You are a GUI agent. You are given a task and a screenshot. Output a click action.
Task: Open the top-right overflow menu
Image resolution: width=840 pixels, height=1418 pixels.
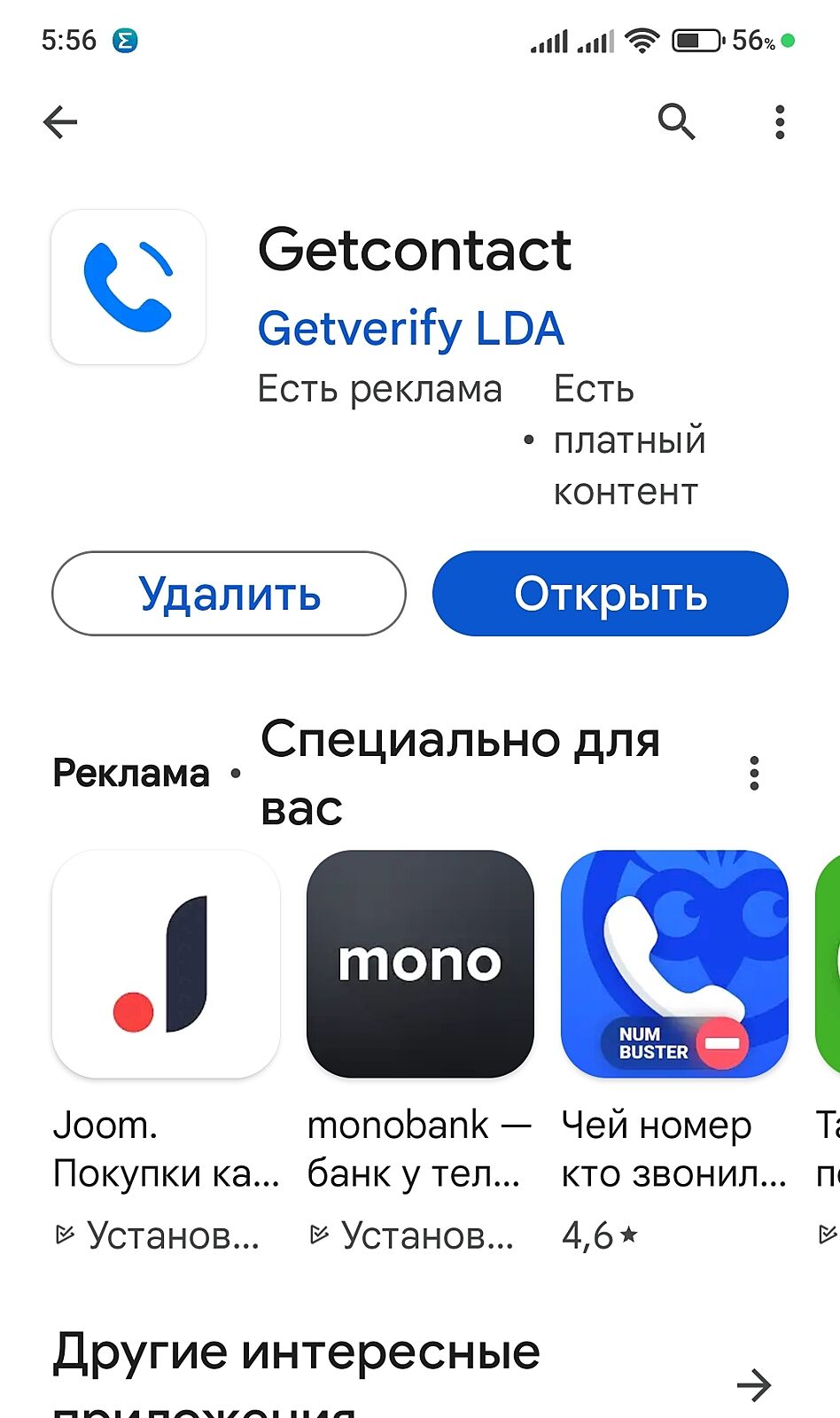780,121
